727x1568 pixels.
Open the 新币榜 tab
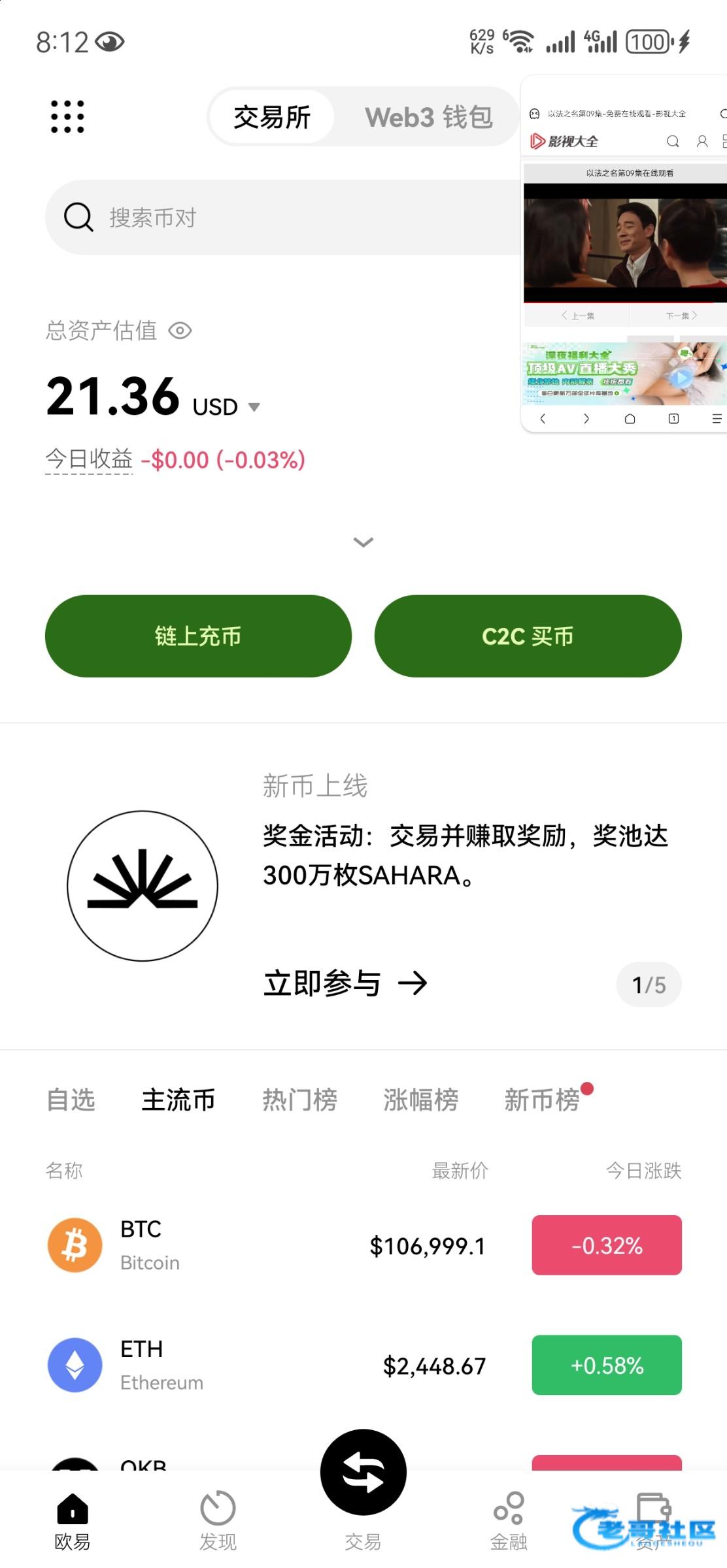(x=543, y=1100)
